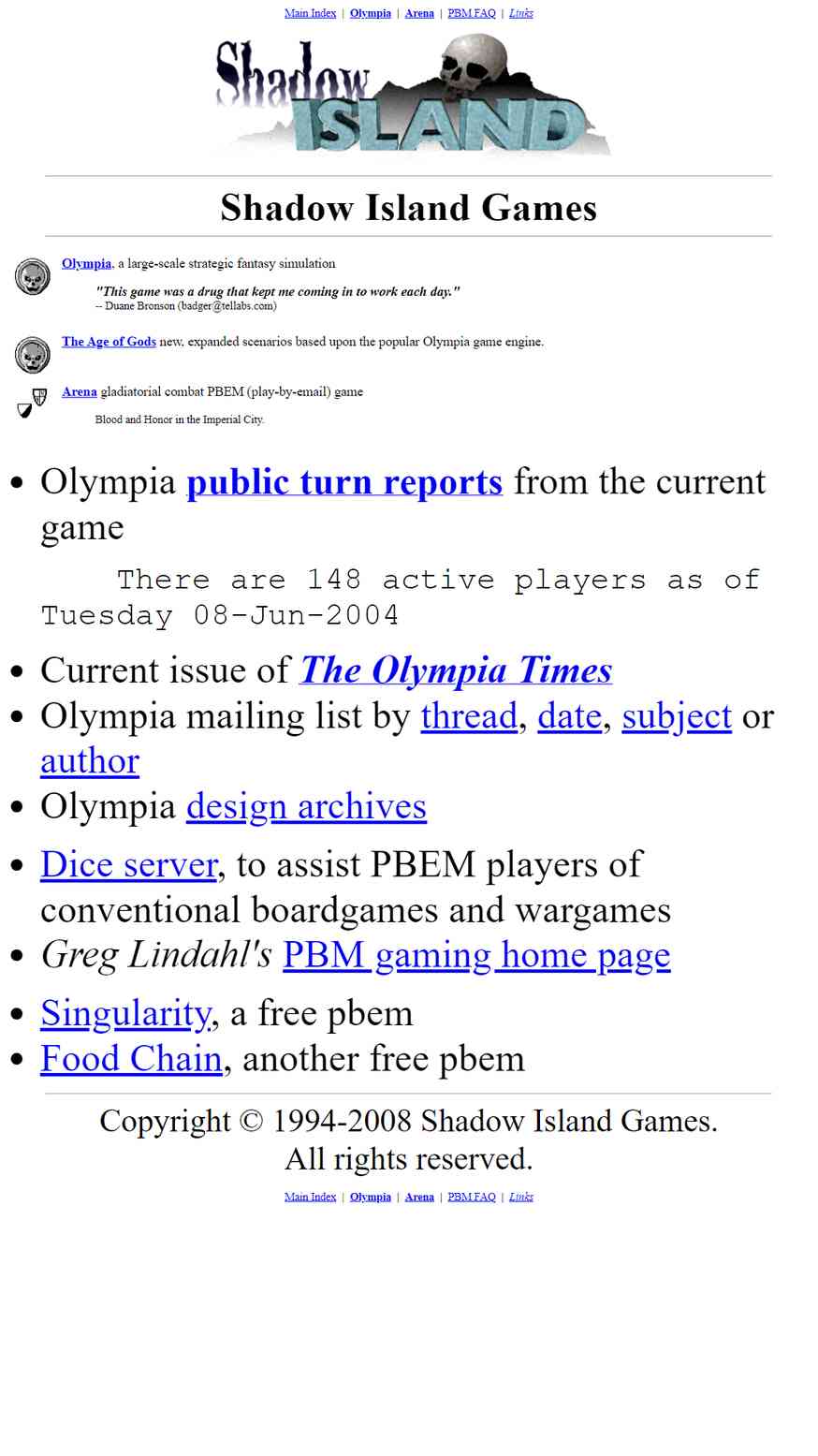The image size is (818, 1456).
Task: Open the Olympia game description link
Action: coord(86,264)
